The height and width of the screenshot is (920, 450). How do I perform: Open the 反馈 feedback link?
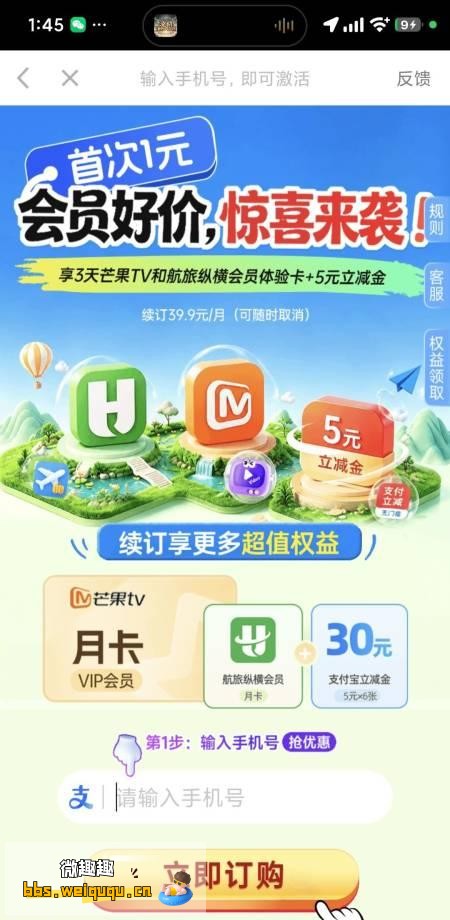pyautogui.click(x=414, y=79)
